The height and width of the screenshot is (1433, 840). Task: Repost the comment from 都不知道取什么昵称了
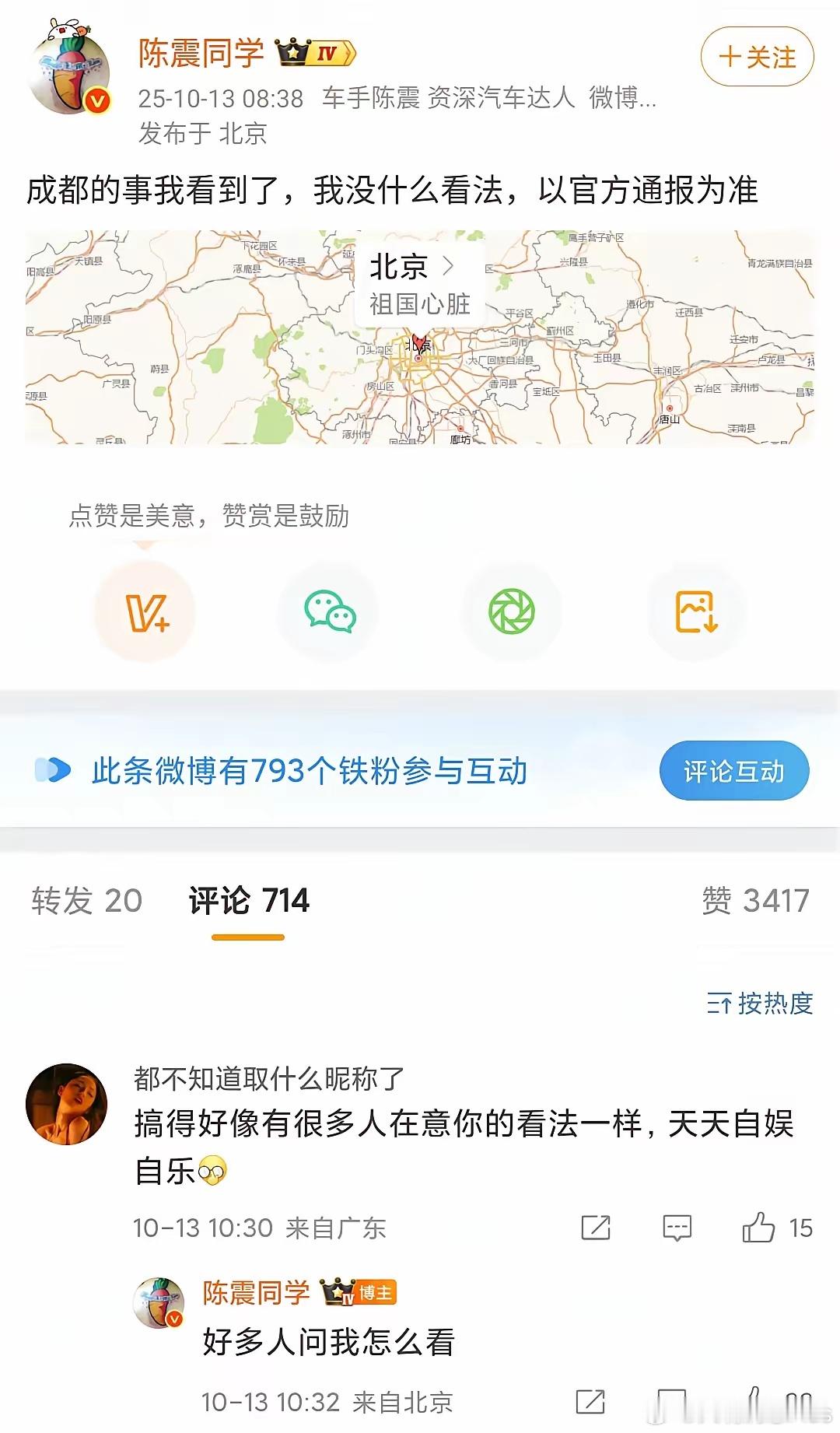click(x=596, y=1228)
